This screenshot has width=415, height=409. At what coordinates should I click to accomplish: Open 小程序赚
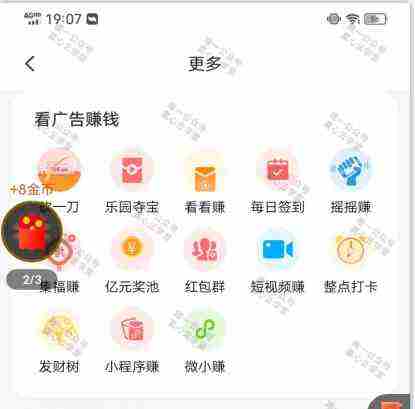tap(132, 342)
